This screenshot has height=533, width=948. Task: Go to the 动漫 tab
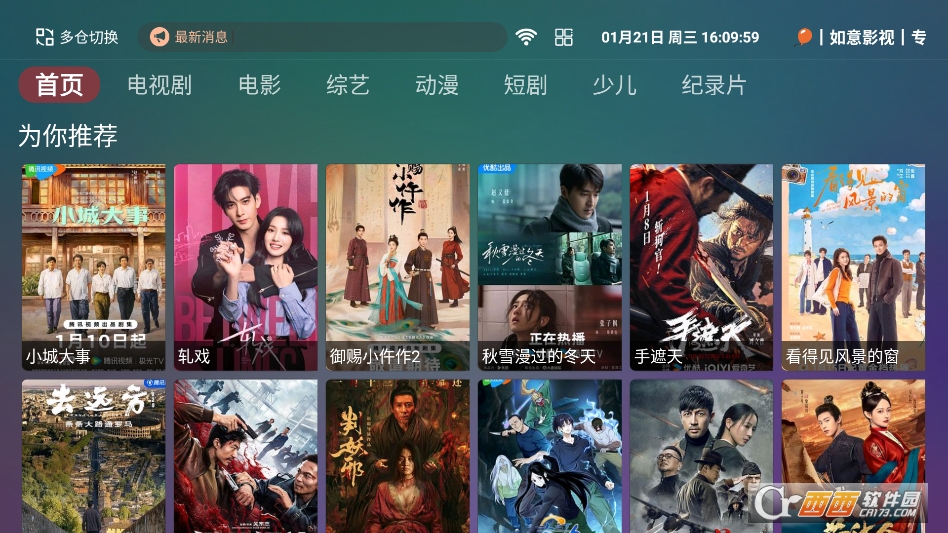pos(436,85)
